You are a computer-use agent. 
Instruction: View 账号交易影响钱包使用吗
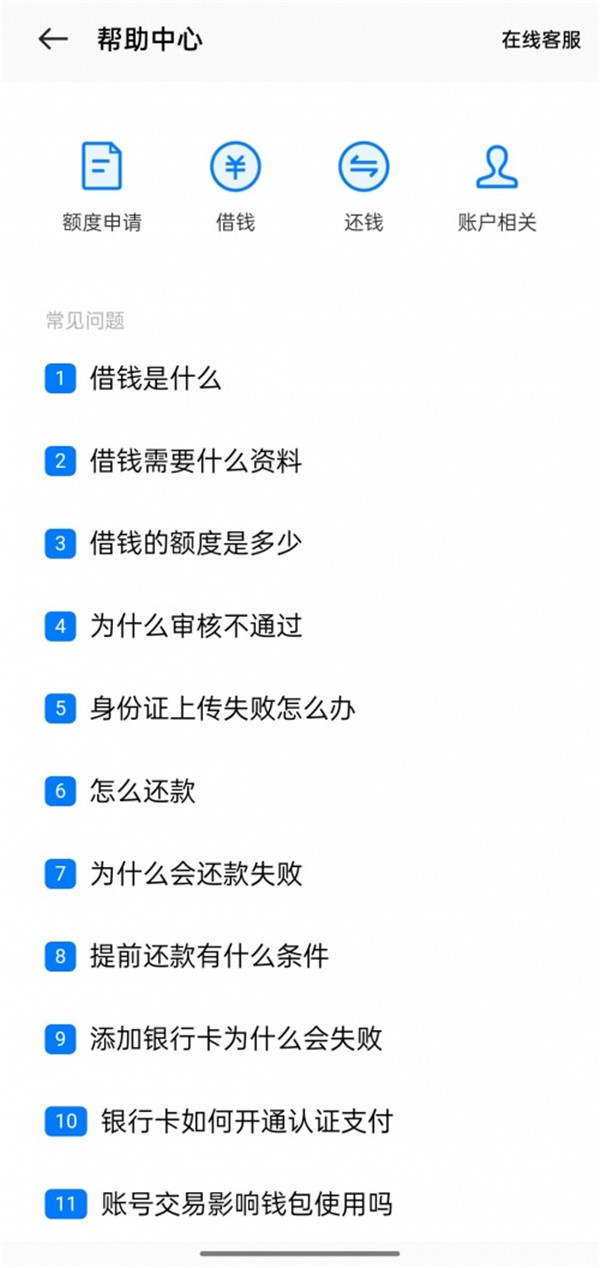coord(246,1204)
